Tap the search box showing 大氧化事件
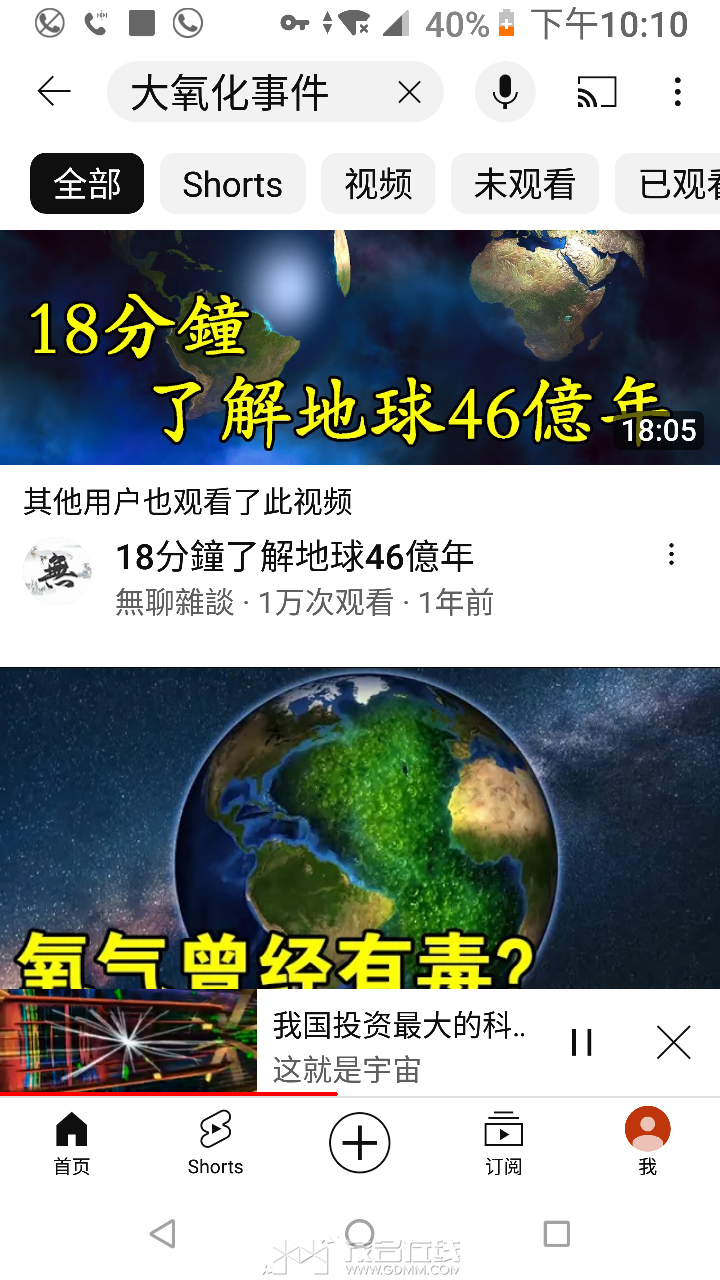 point(250,93)
